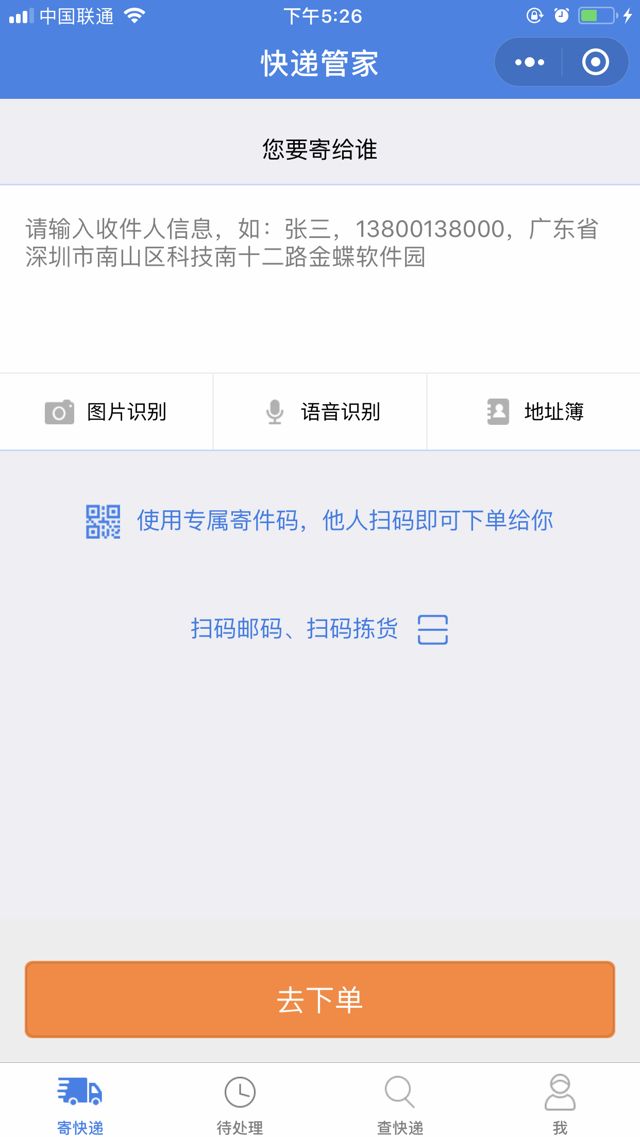Open the 地址簿 address book
640x1137 pixels.
[534, 412]
